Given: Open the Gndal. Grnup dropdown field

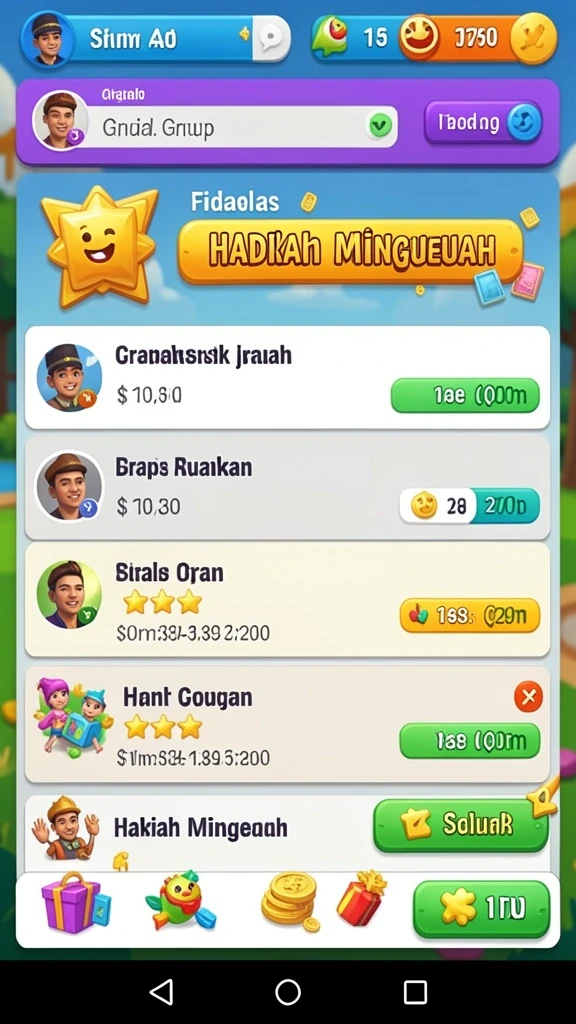Looking at the screenshot, I should pyautogui.click(x=242, y=126).
